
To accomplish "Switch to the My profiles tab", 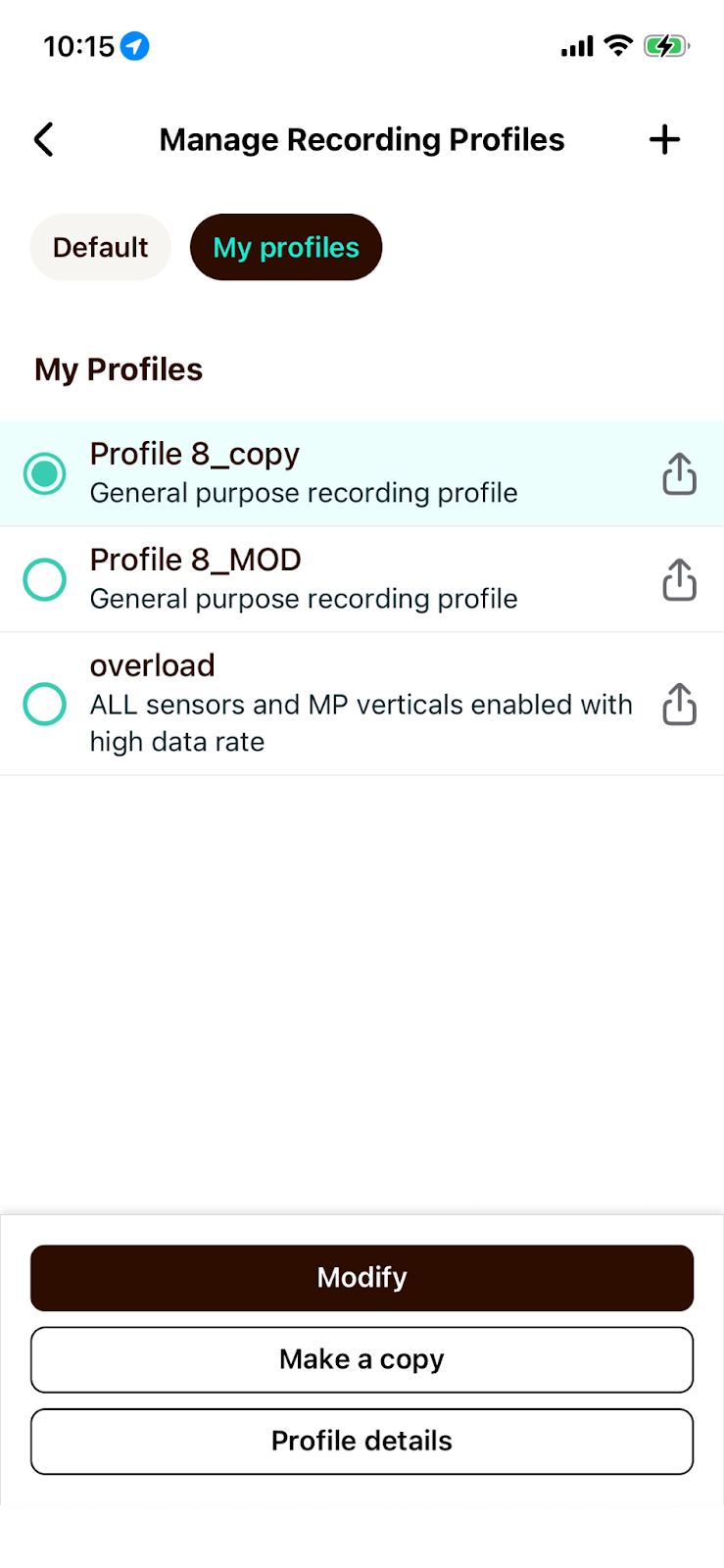I will (x=285, y=247).
